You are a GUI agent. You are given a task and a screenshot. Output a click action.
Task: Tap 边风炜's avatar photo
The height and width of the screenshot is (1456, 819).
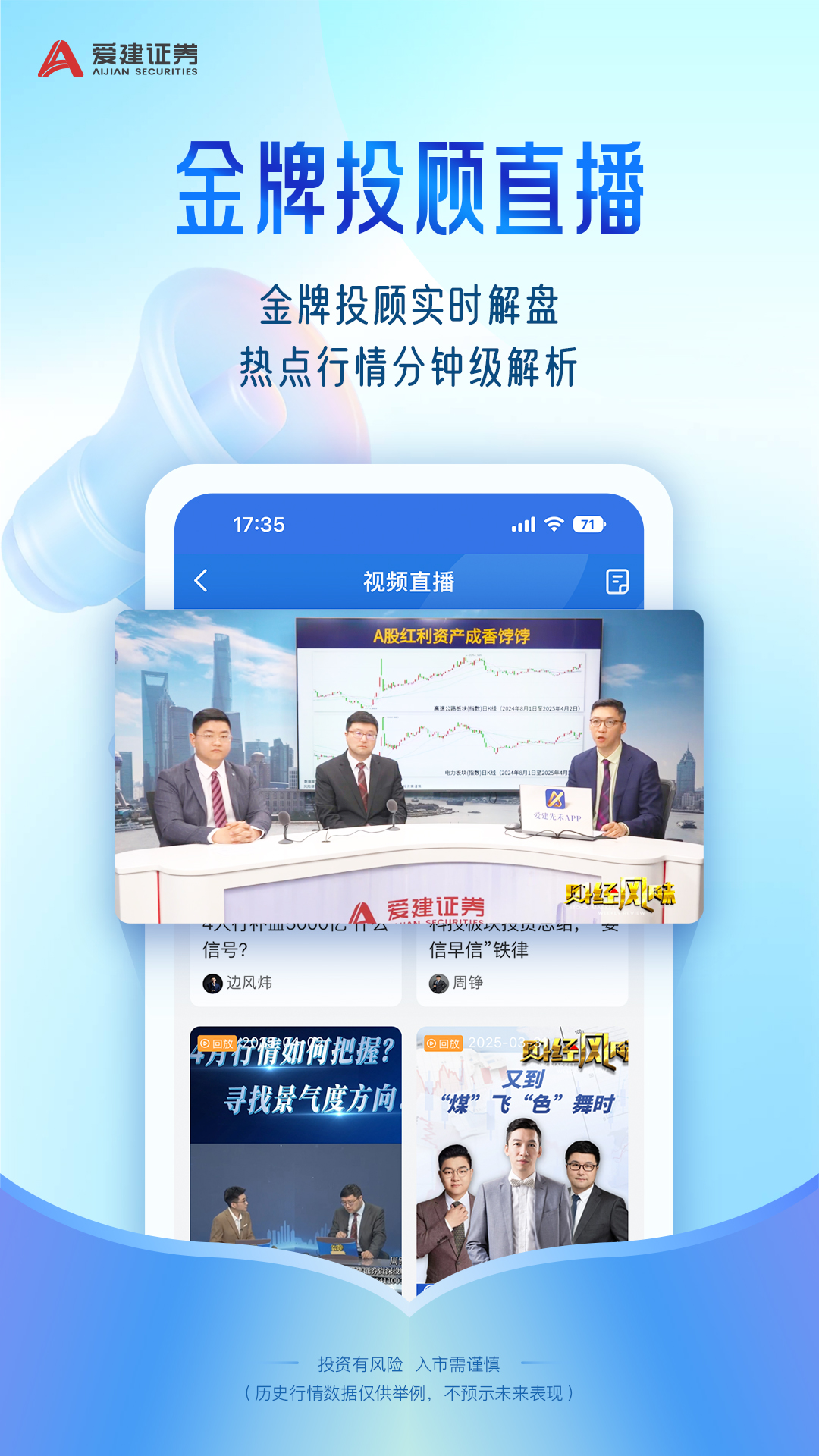click(x=215, y=984)
